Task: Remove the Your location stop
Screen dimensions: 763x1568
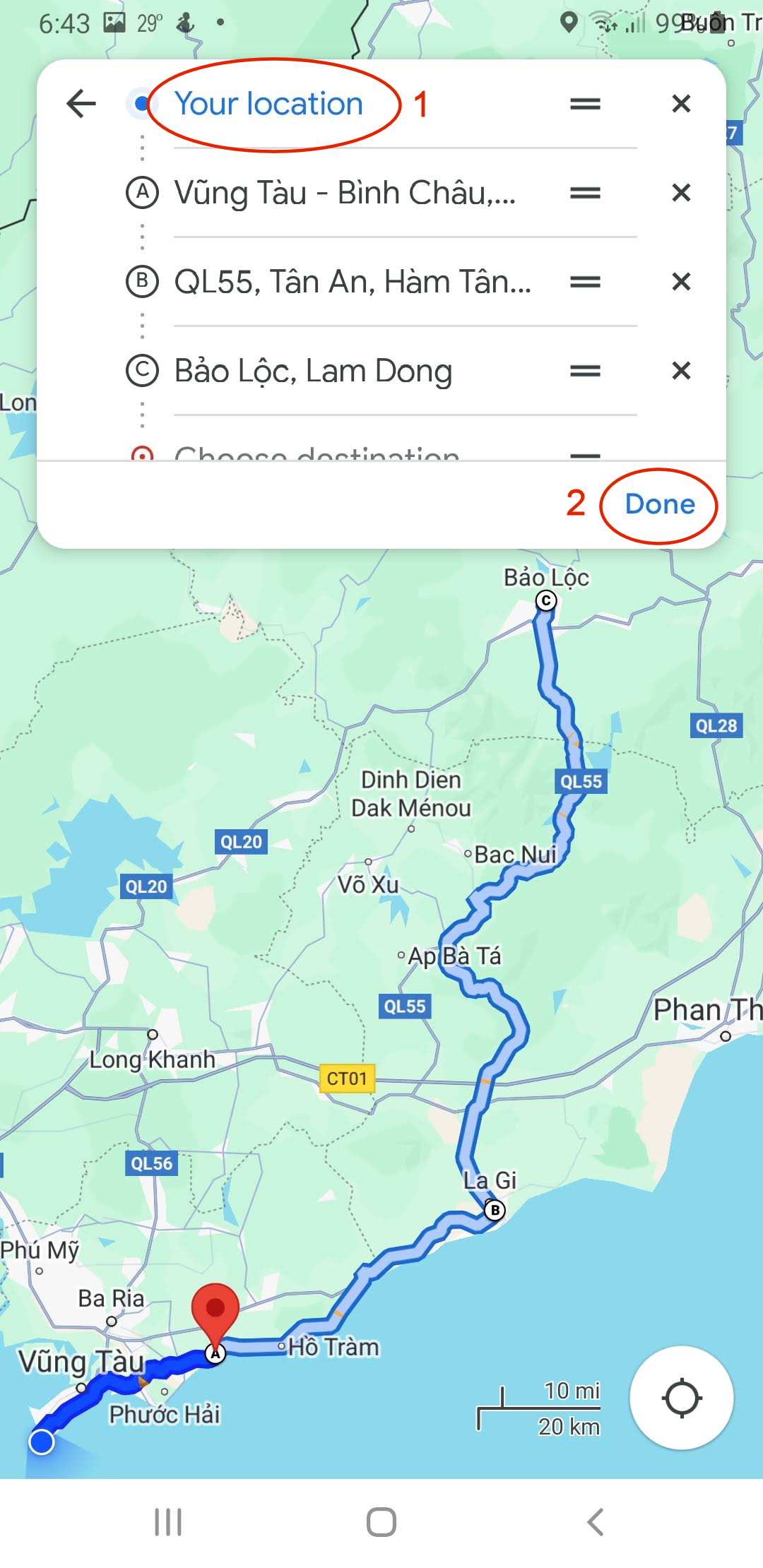Action: (x=681, y=104)
